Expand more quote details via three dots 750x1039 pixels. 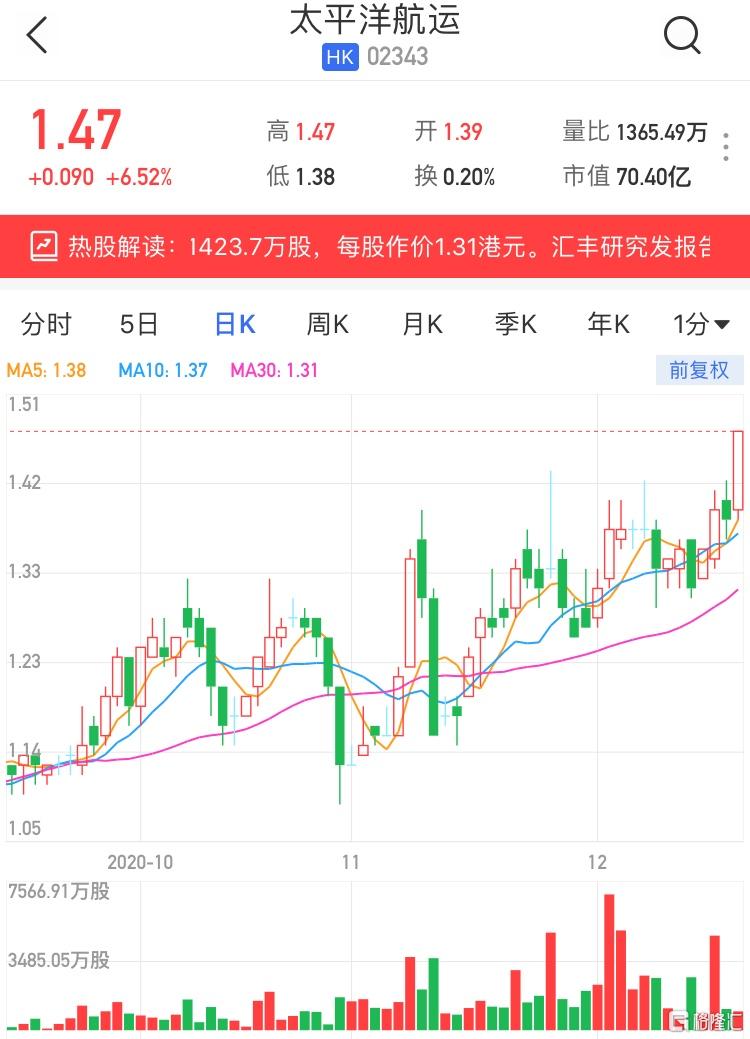point(728,143)
